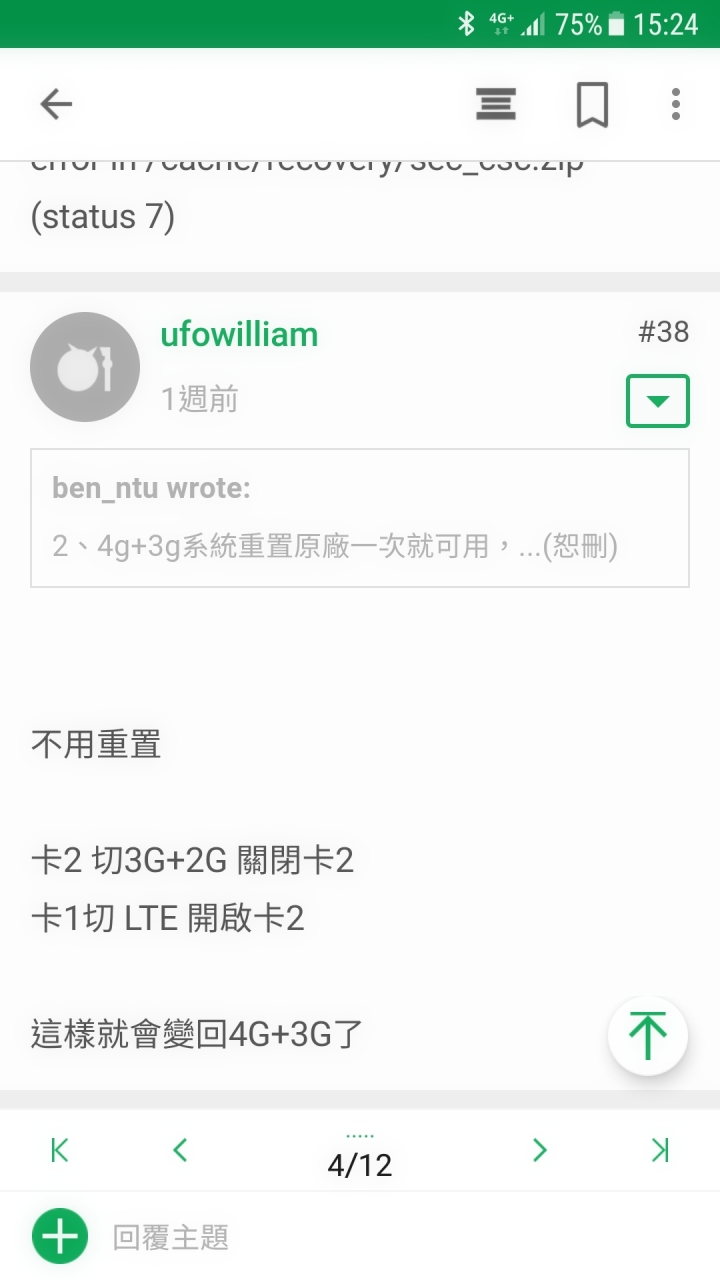Go to the previous page
This screenshot has height=1280, width=720.
180,1151
